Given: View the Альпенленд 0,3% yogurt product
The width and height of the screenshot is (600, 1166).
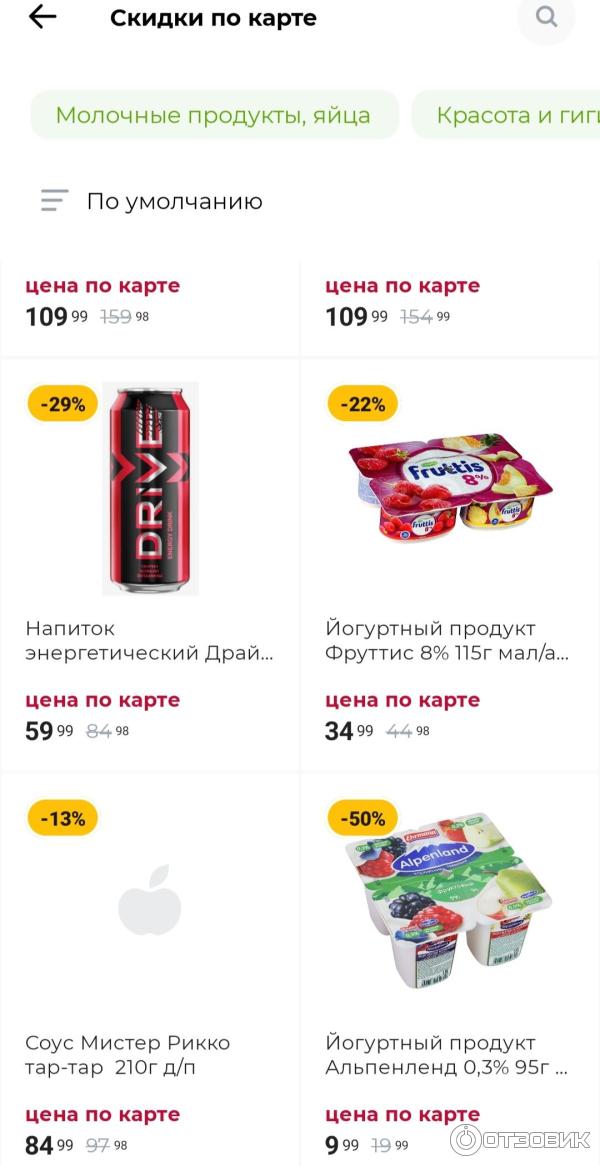Looking at the screenshot, I should 450,970.
